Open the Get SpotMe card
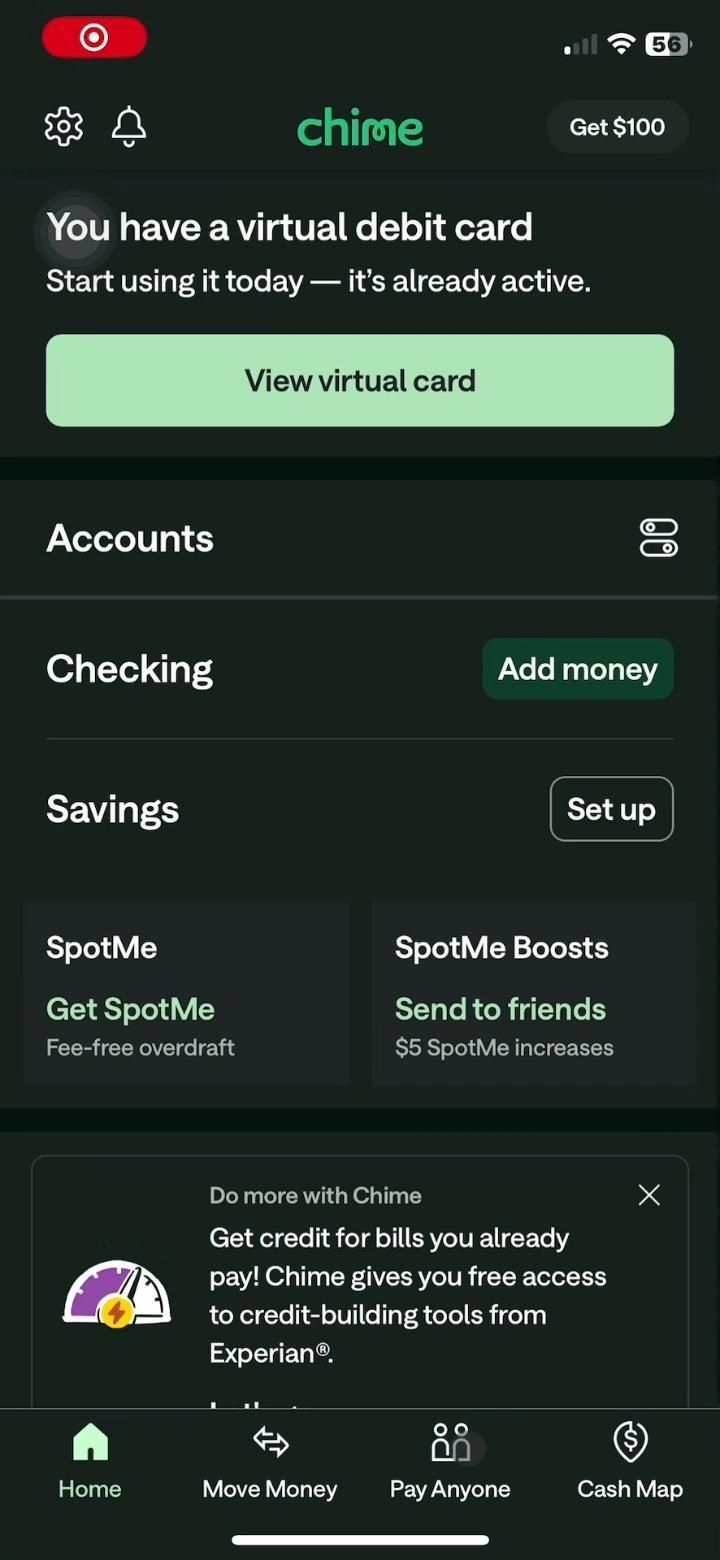Image resolution: width=720 pixels, height=1560 pixels. [186, 995]
